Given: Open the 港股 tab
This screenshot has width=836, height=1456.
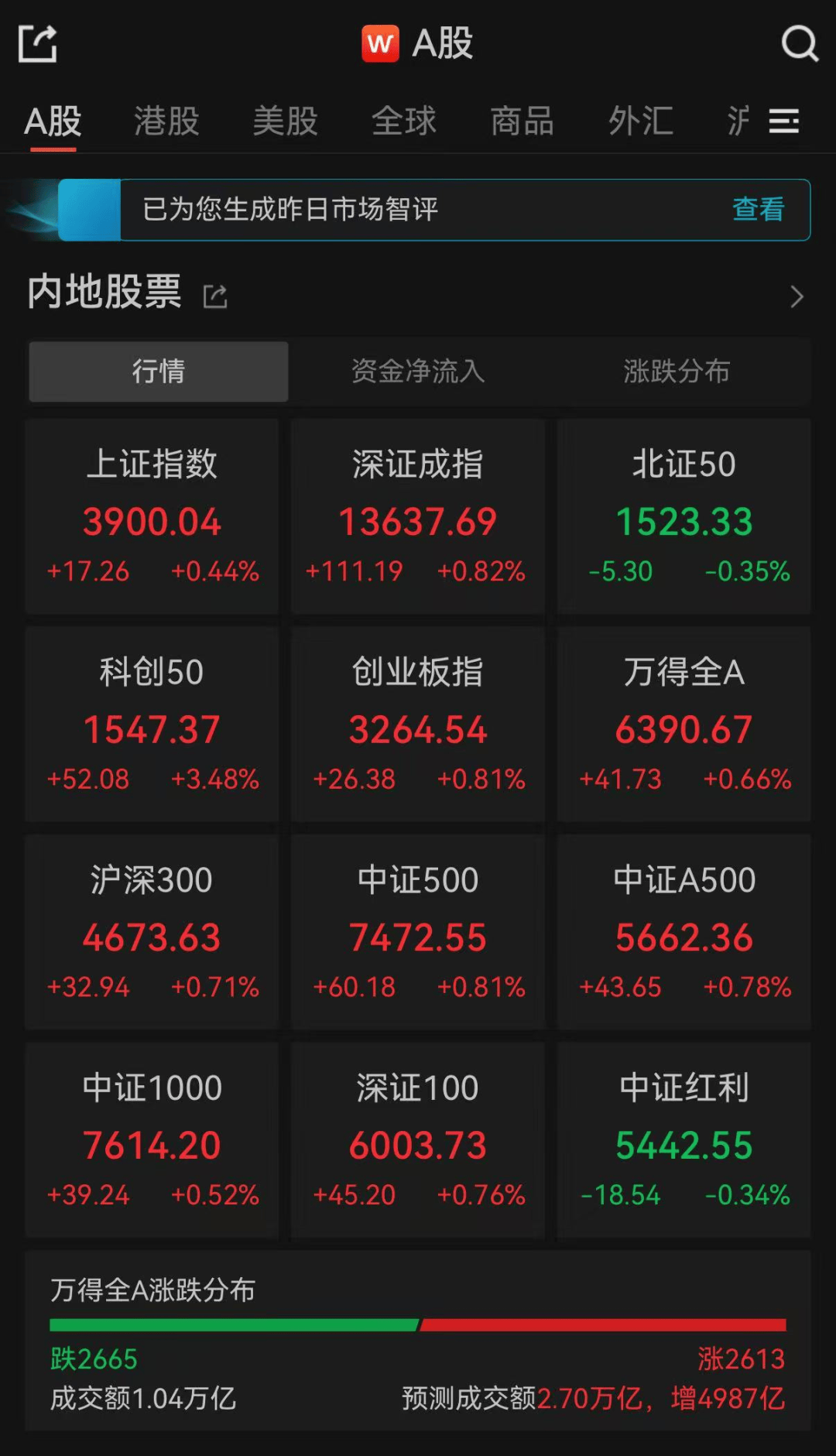Looking at the screenshot, I should pyautogui.click(x=166, y=122).
